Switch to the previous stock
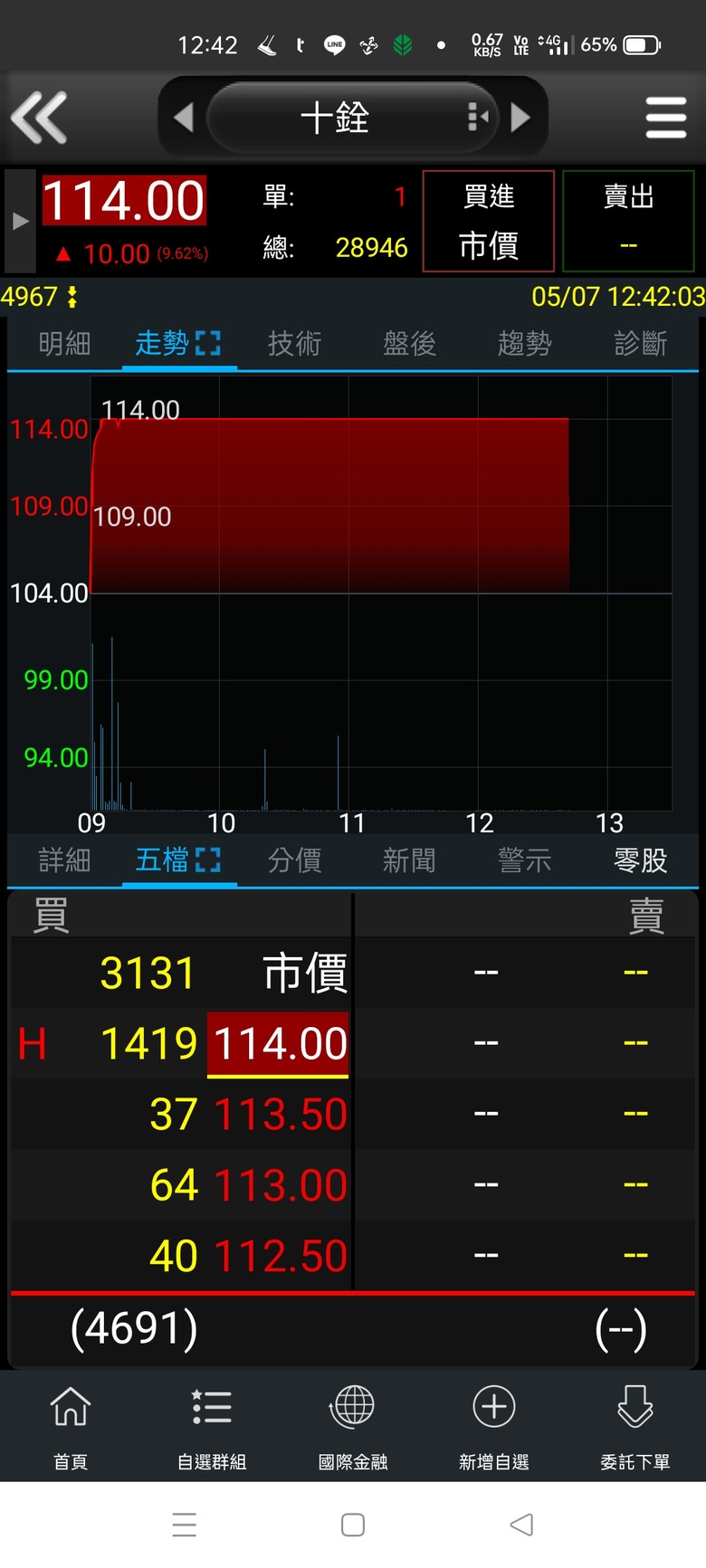This screenshot has width=706, height=1568. point(184,118)
